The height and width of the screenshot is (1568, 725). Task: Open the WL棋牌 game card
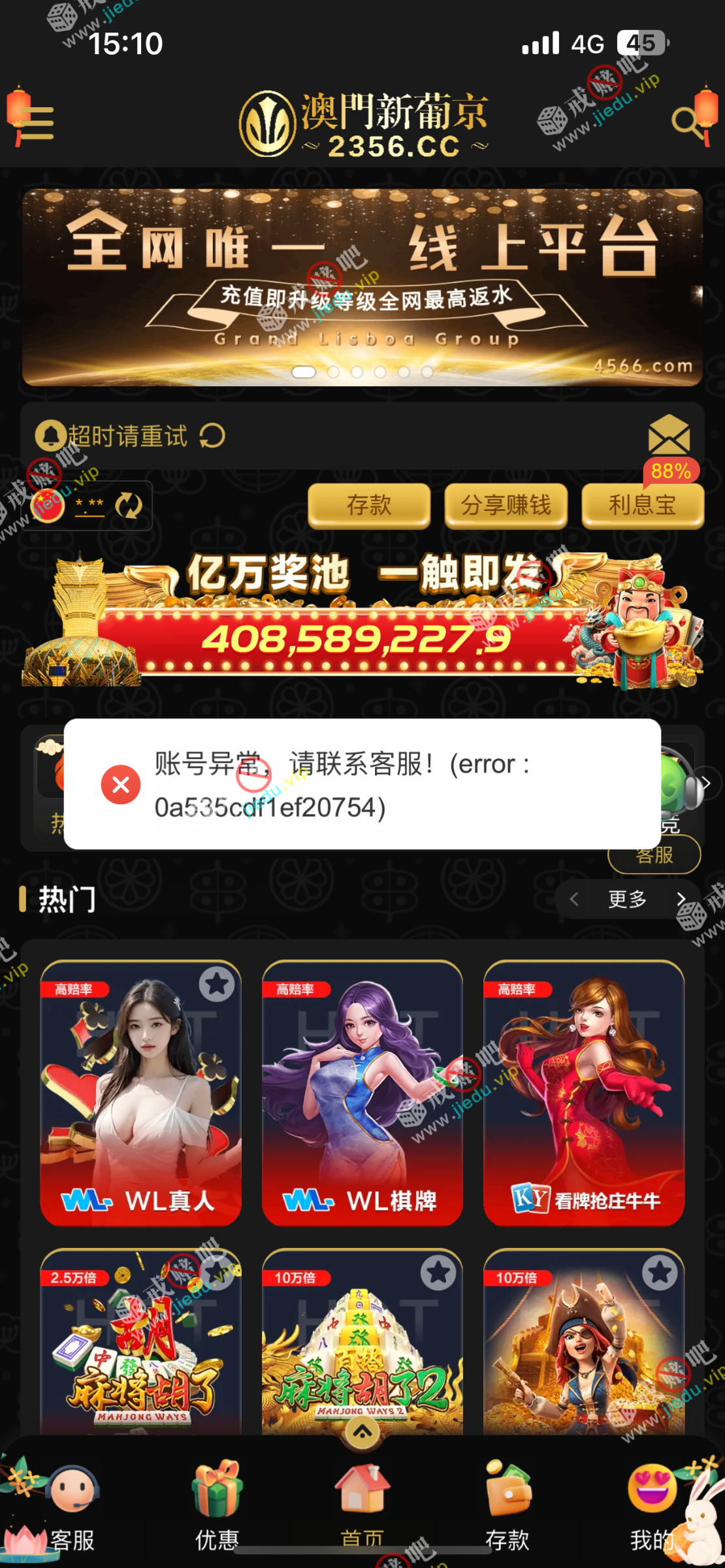click(x=362, y=1092)
